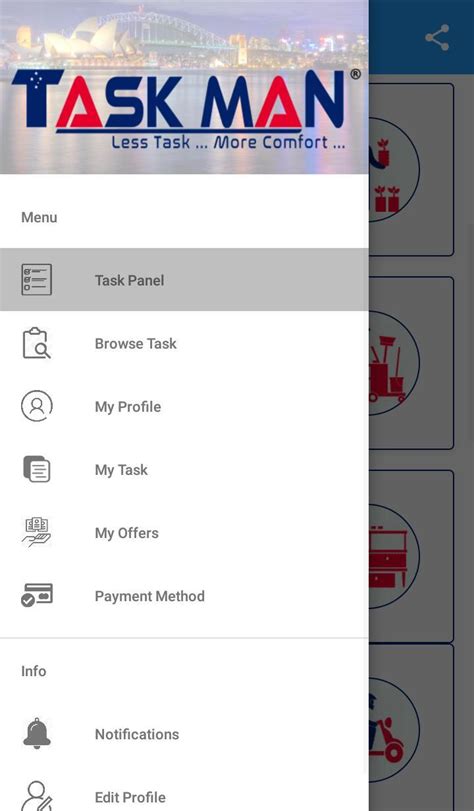The height and width of the screenshot is (811, 474).
Task: Open My Offers
Action: coord(184,532)
